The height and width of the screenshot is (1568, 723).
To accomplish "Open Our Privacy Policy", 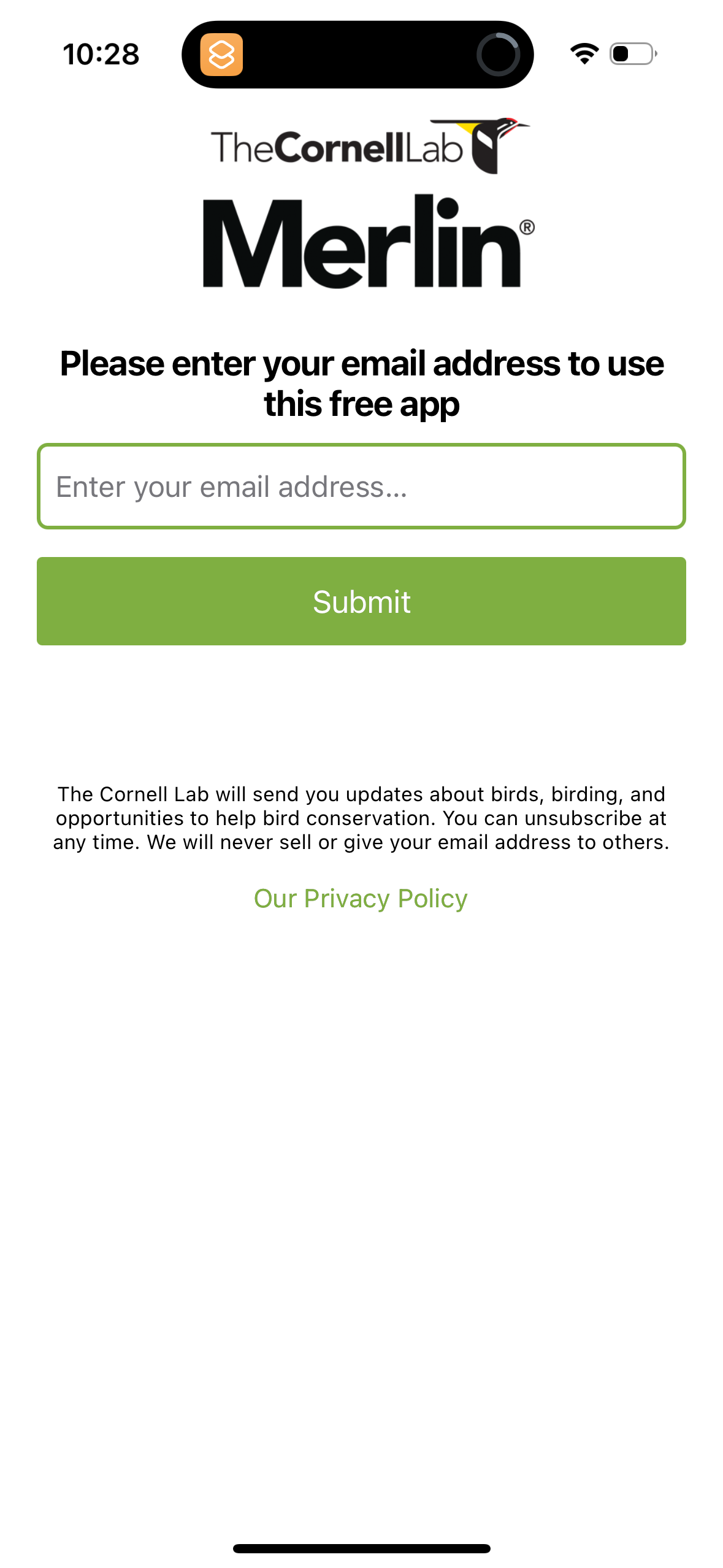I will [x=361, y=898].
